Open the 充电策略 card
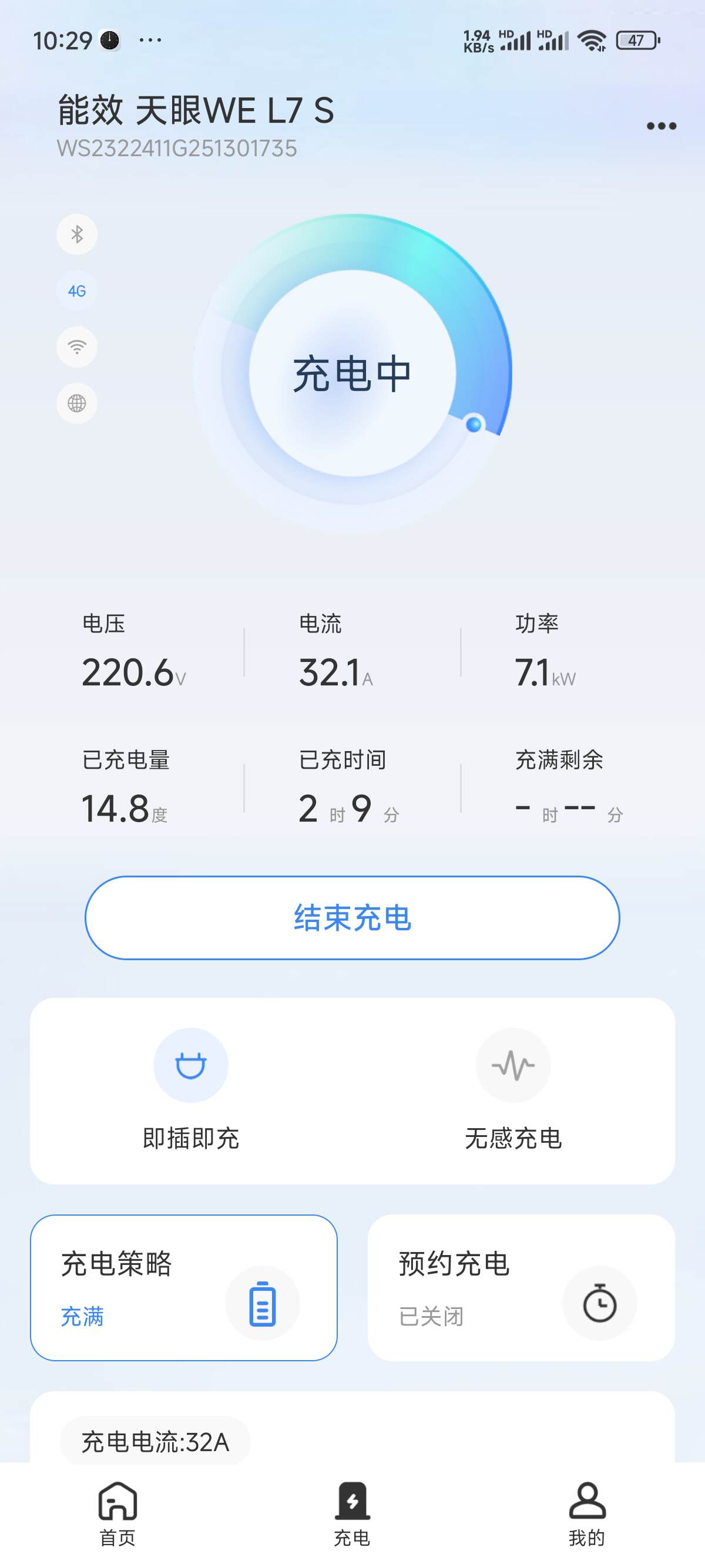Screen dimensions: 705x1568 tap(184, 1287)
